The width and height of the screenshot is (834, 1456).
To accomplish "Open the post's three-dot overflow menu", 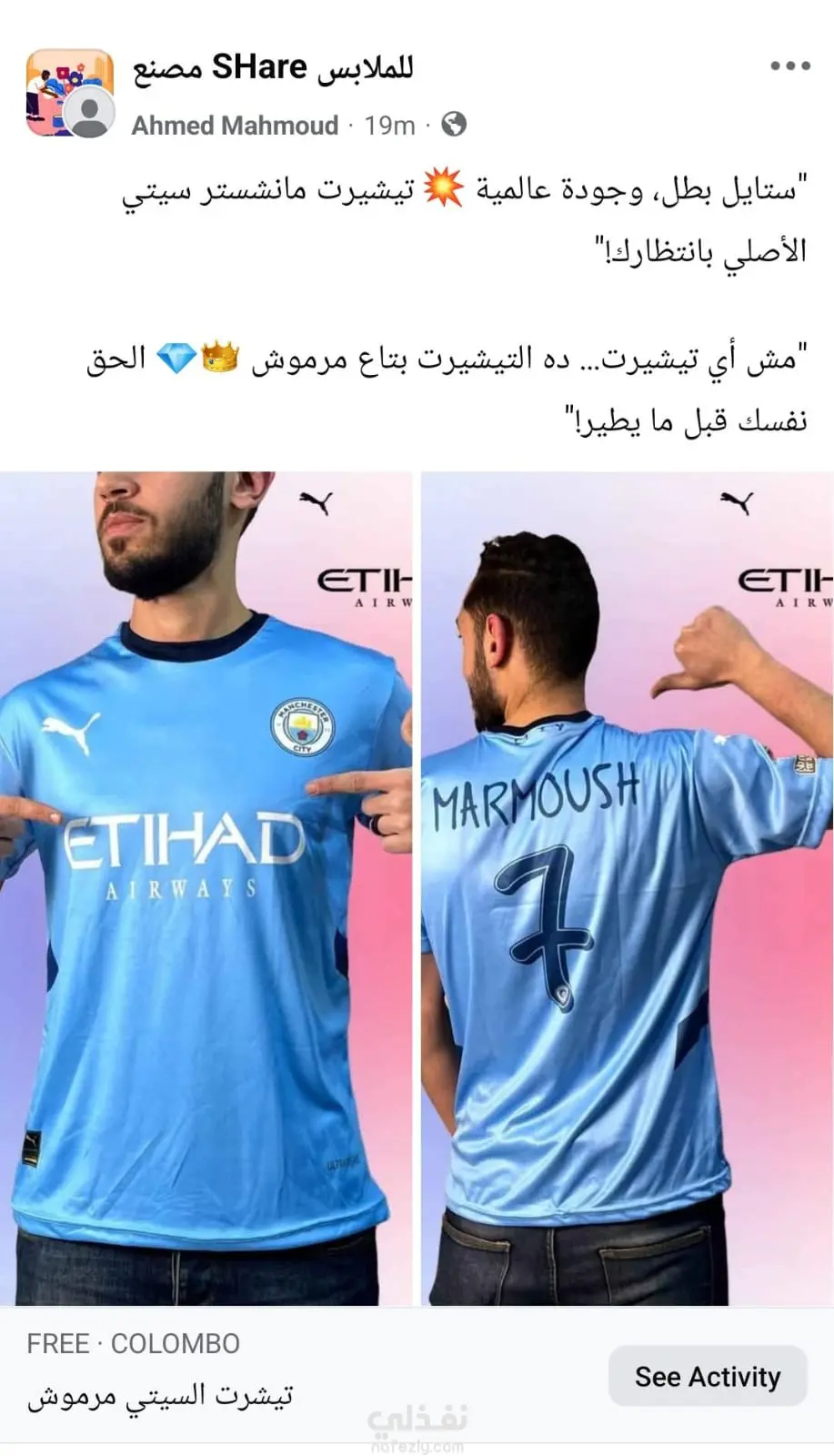I will click(x=789, y=66).
